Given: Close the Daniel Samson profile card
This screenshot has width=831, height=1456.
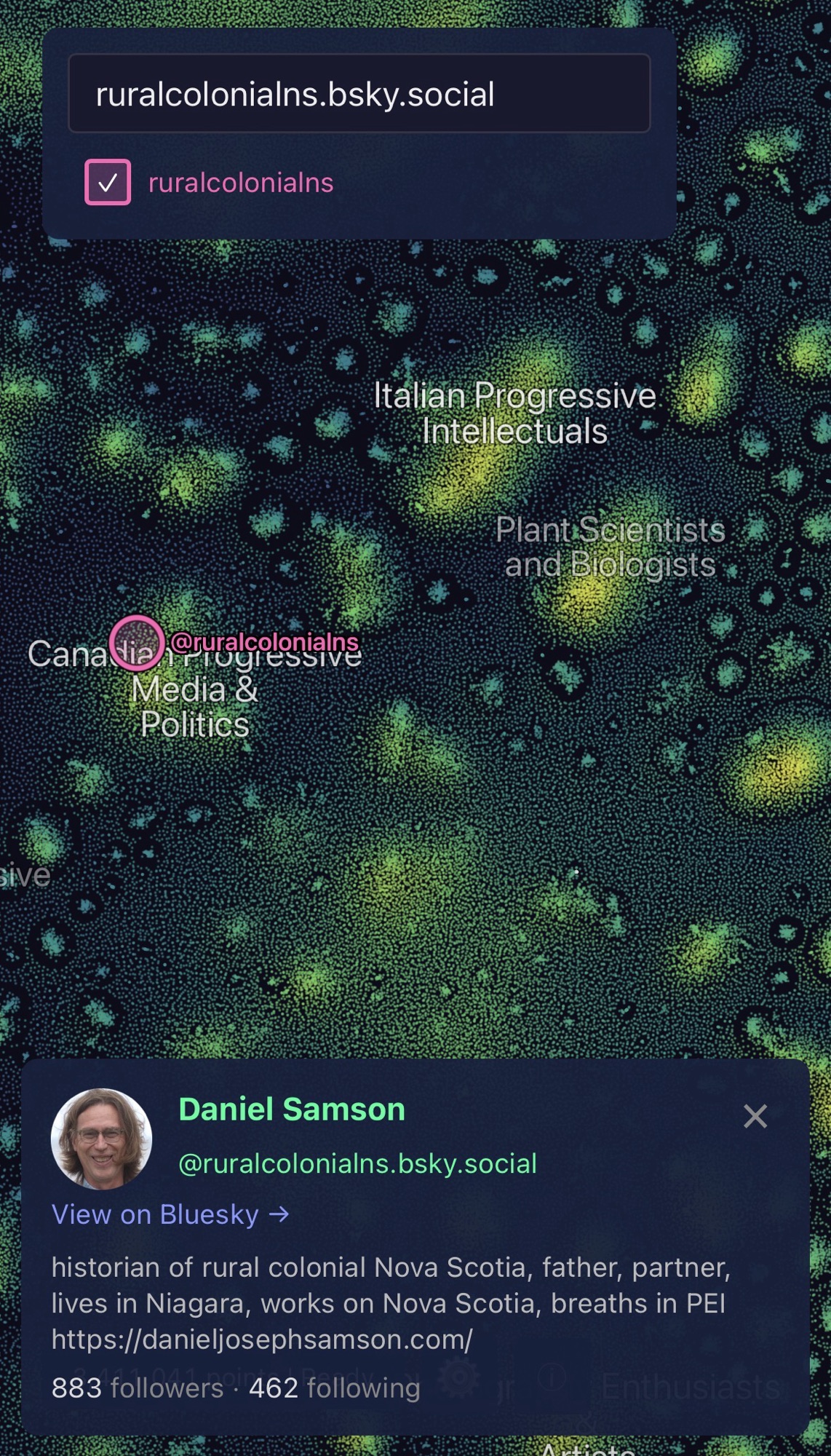Looking at the screenshot, I should pos(755,1116).
